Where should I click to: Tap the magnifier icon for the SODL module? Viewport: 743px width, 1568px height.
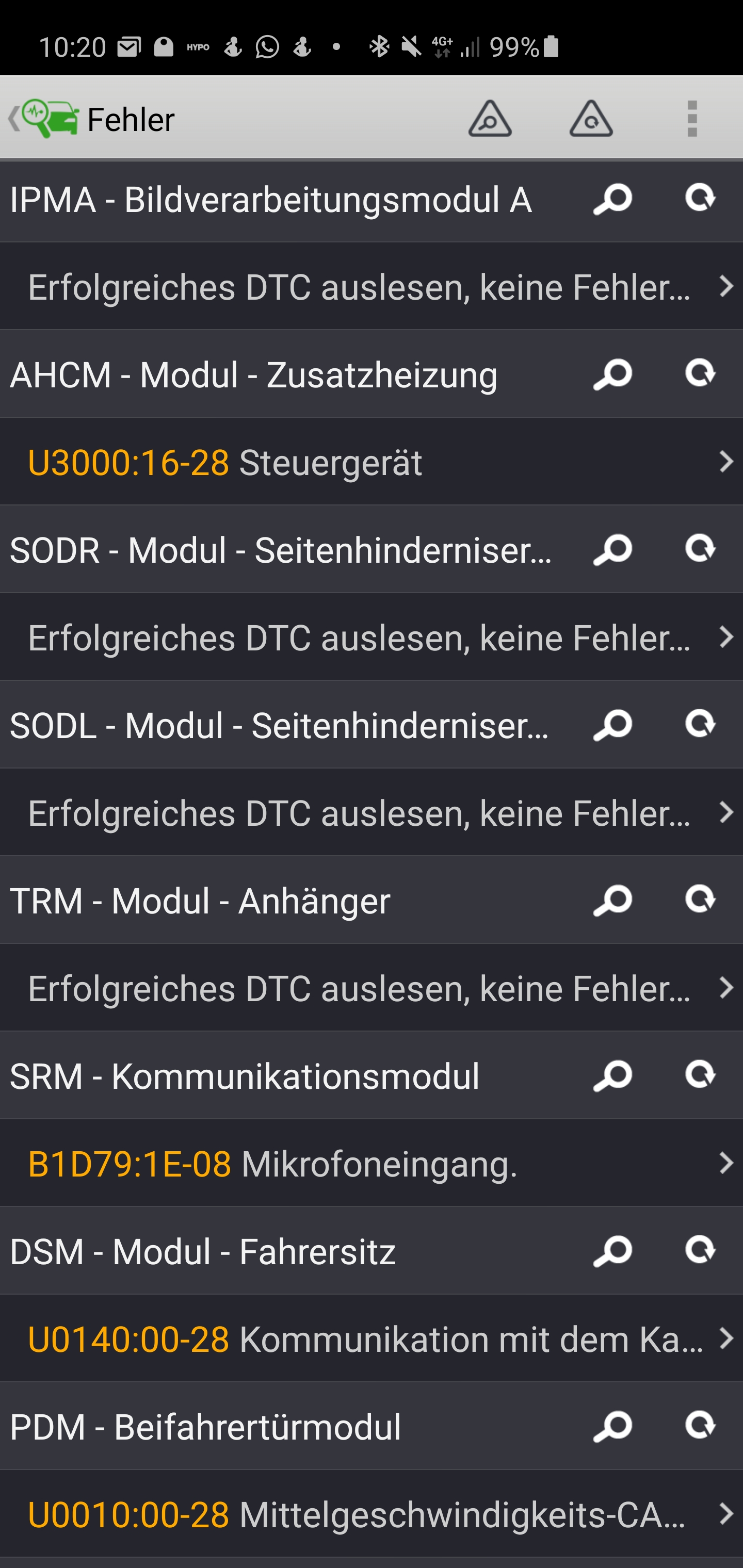coord(612,725)
